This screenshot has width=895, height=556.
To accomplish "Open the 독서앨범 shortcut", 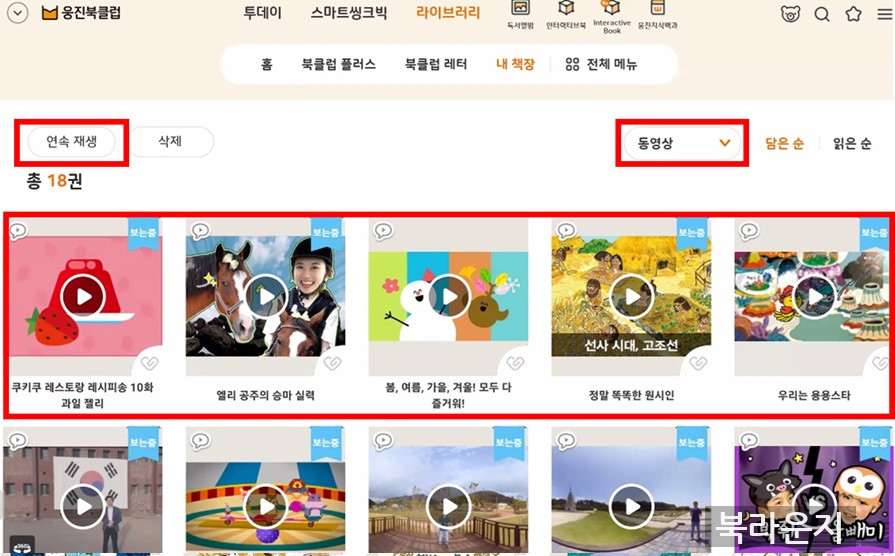I will pos(520,14).
